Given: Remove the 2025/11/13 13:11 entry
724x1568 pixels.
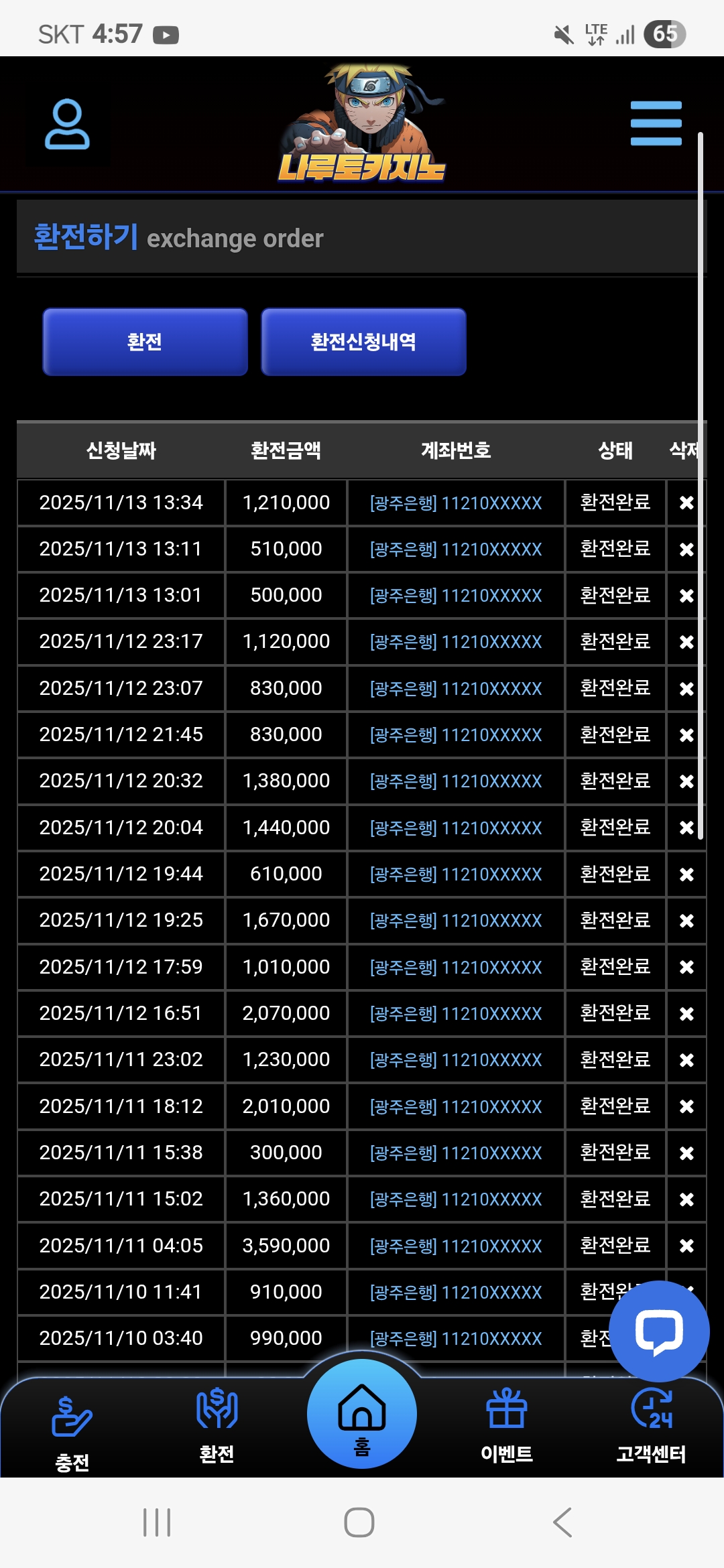Looking at the screenshot, I should coord(686,549).
